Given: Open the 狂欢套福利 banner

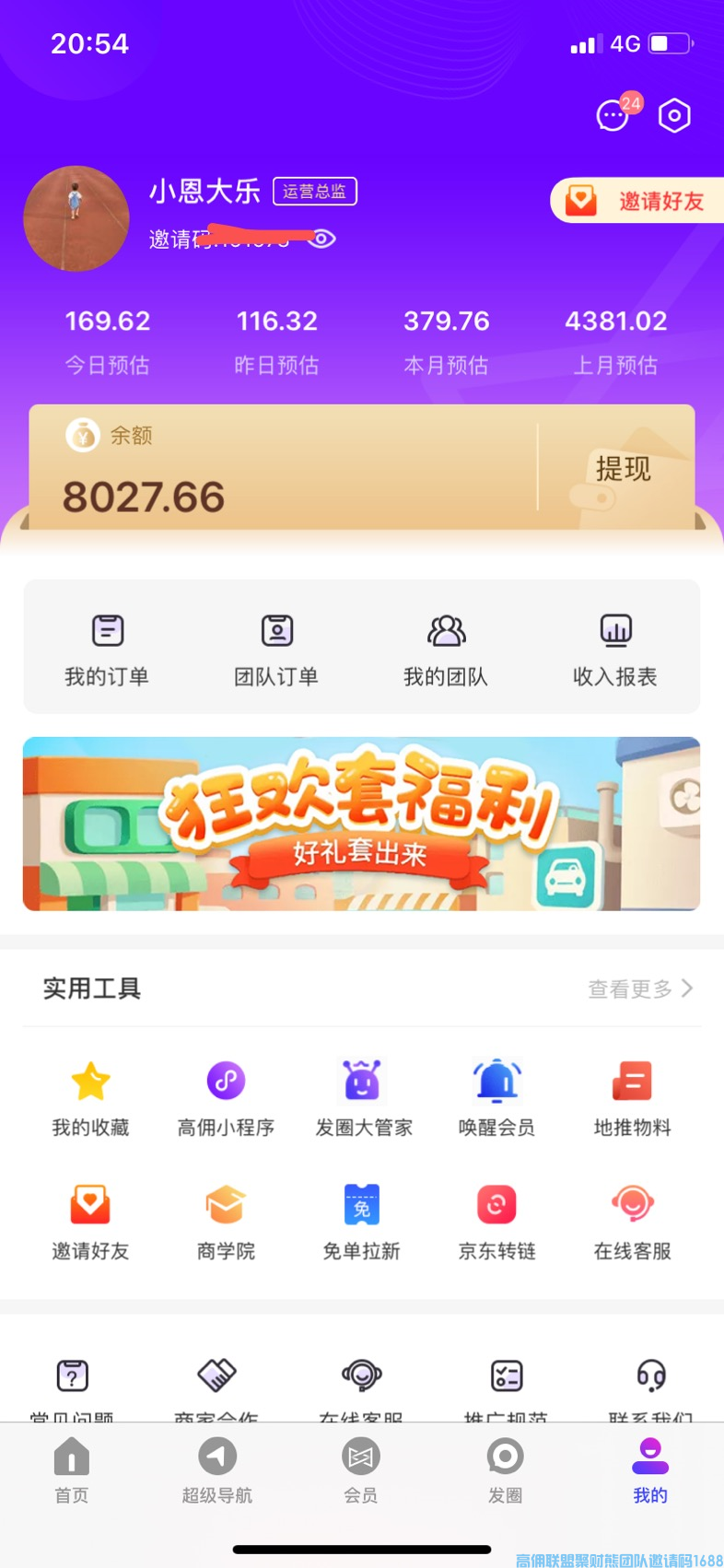Looking at the screenshot, I should (x=361, y=824).
